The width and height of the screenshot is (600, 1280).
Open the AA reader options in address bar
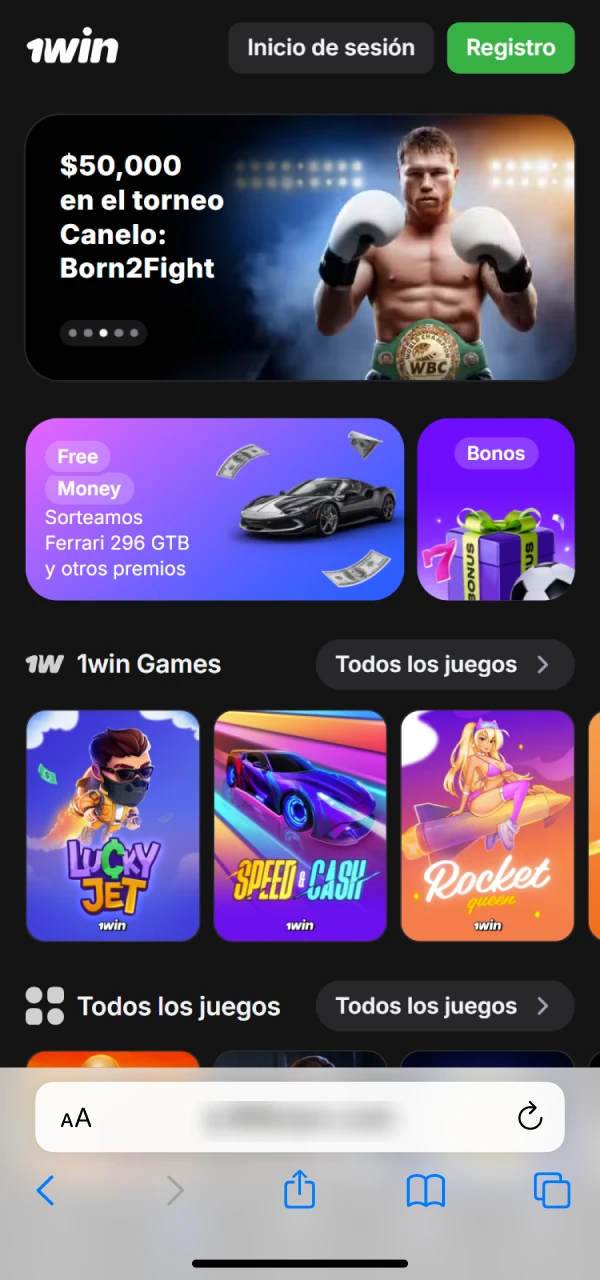coord(76,1118)
